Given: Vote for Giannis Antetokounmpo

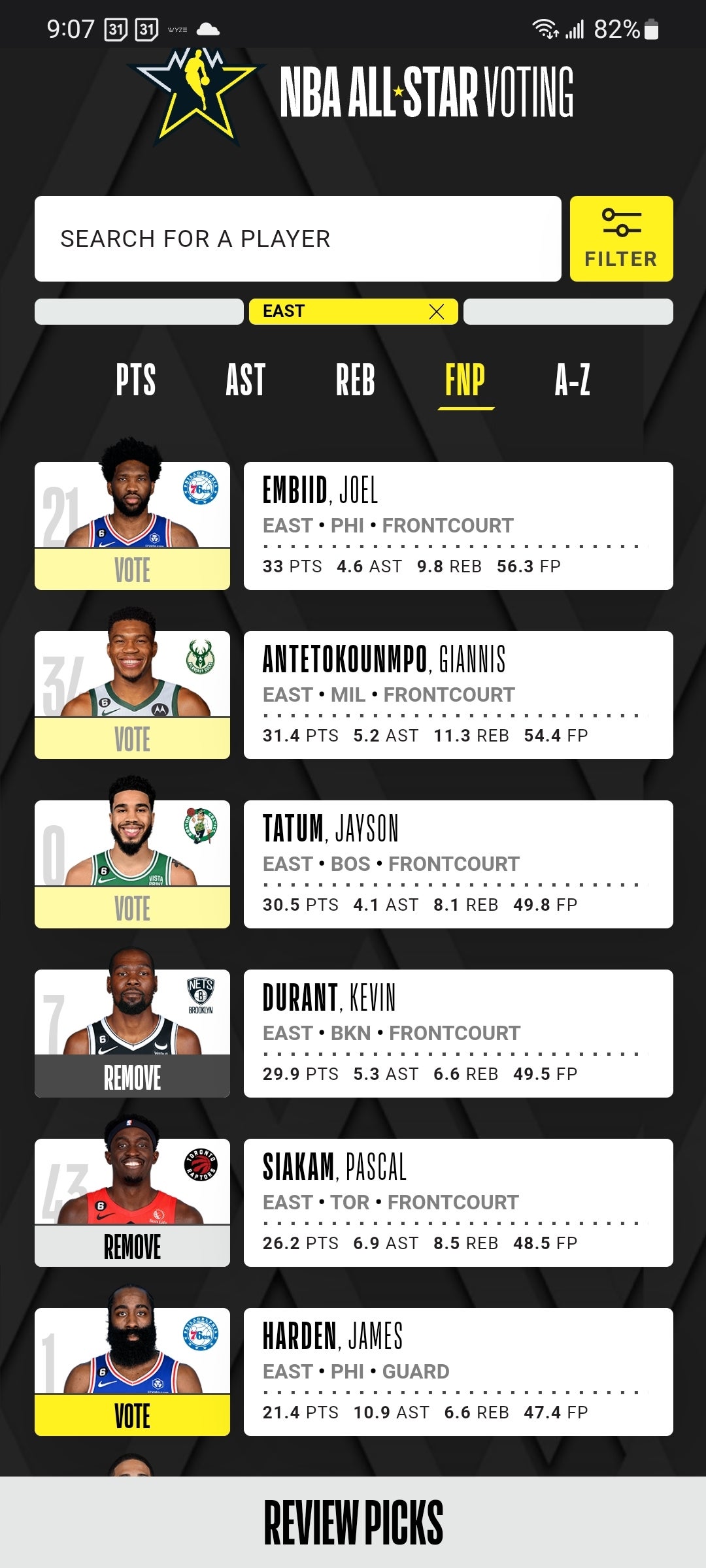Looking at the screenshot, I should click(132, 739).
